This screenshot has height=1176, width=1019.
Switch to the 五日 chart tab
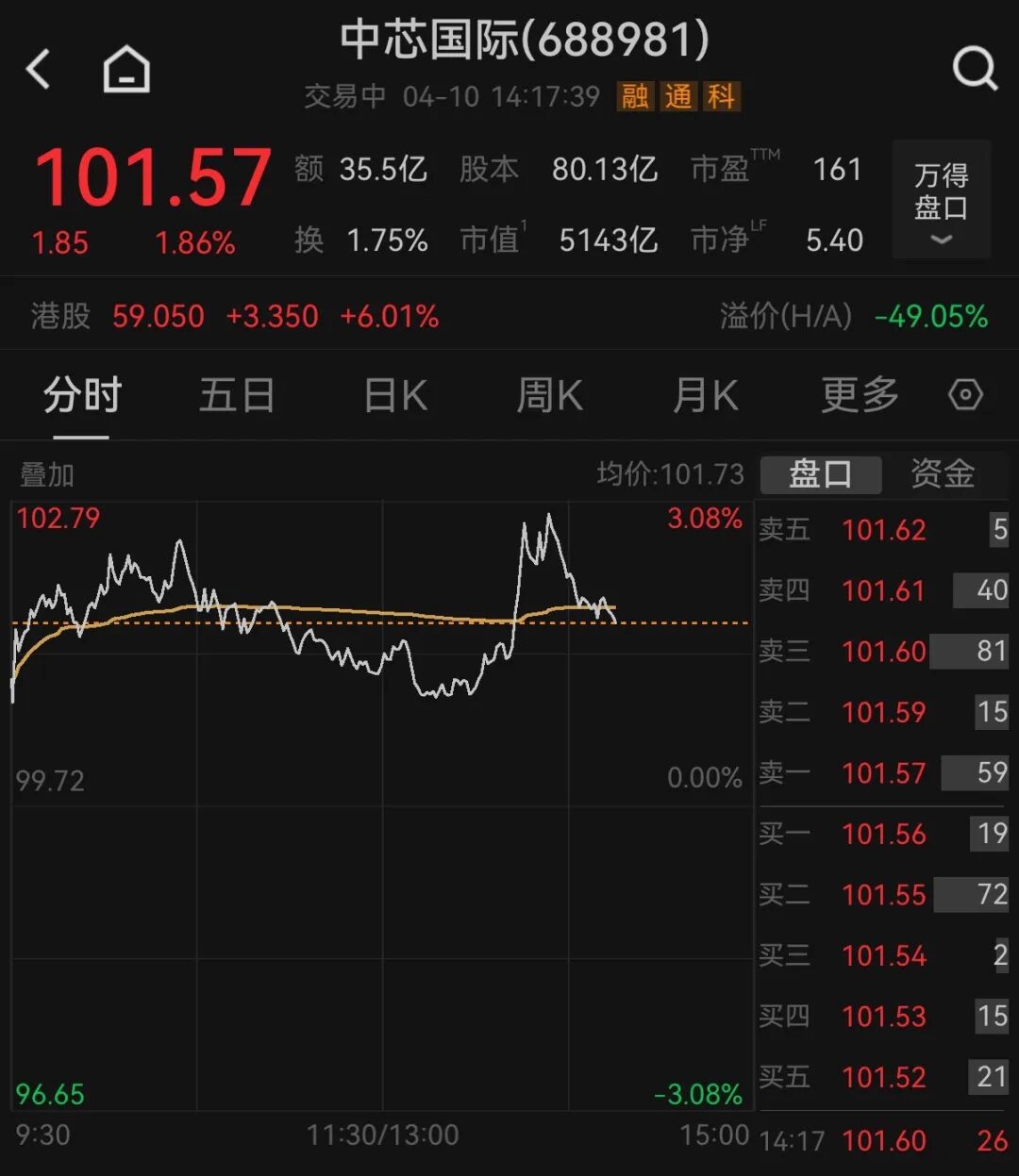[237, 395]
